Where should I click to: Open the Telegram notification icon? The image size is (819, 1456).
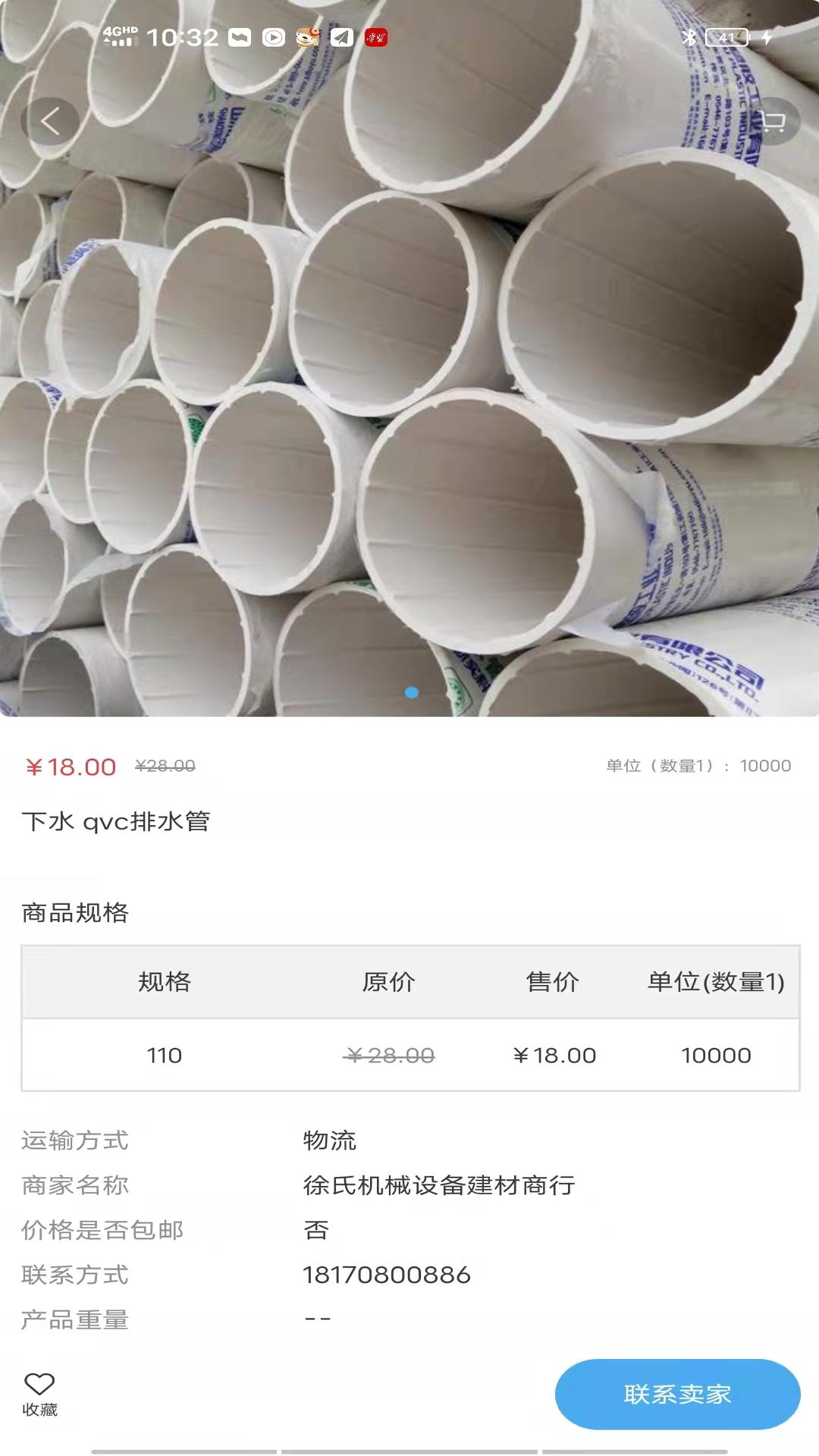[x=340, y=37]
